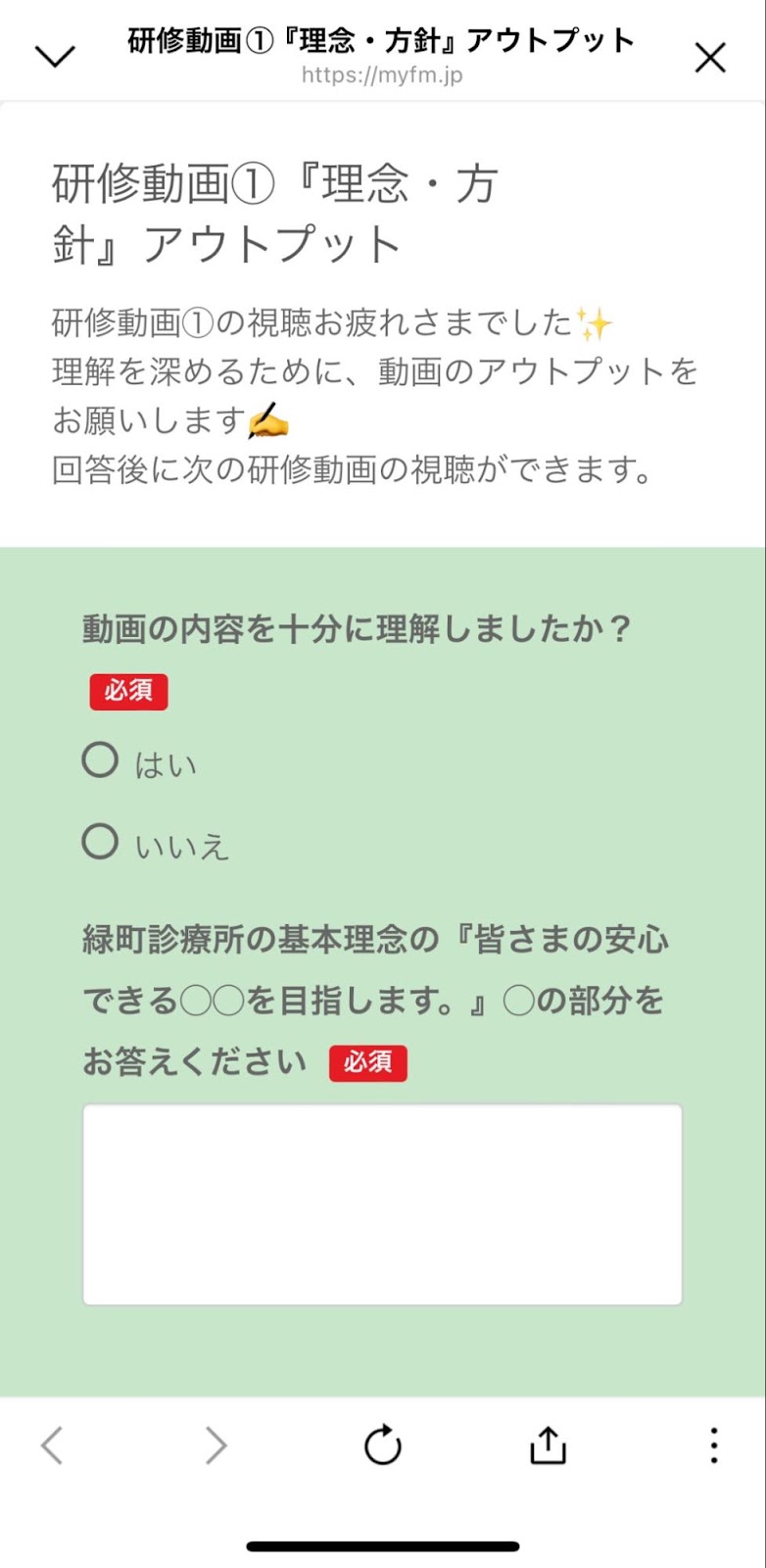The height and width of the screenshot is (1568, 766).
Task: Tap the answer text box for 基本理念 question
Action: [383, 1203]
